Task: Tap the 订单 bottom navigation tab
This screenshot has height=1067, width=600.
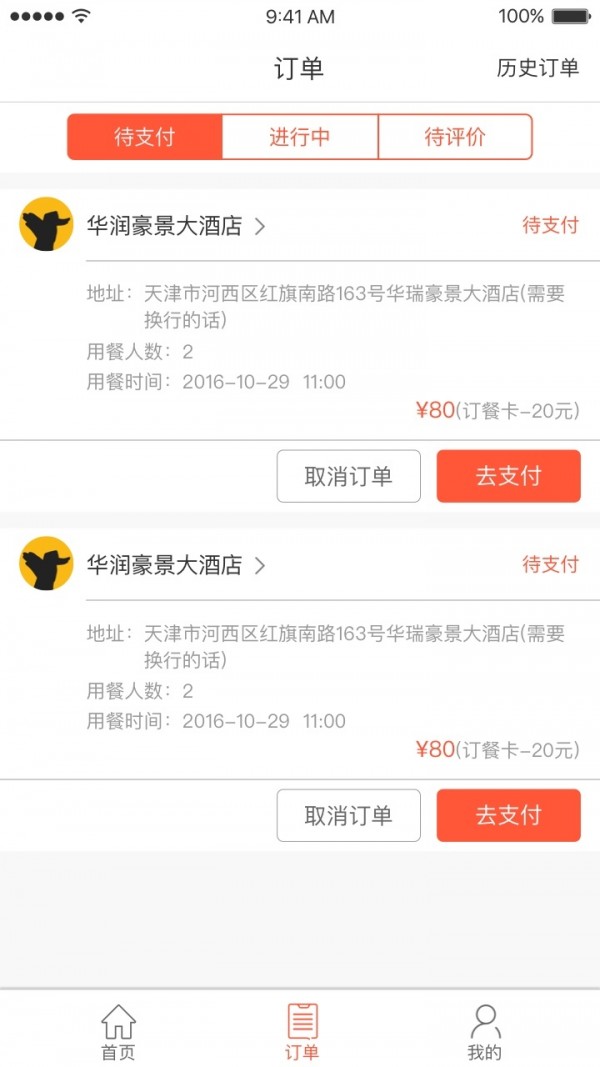Action: click(x=301, y=1032)
